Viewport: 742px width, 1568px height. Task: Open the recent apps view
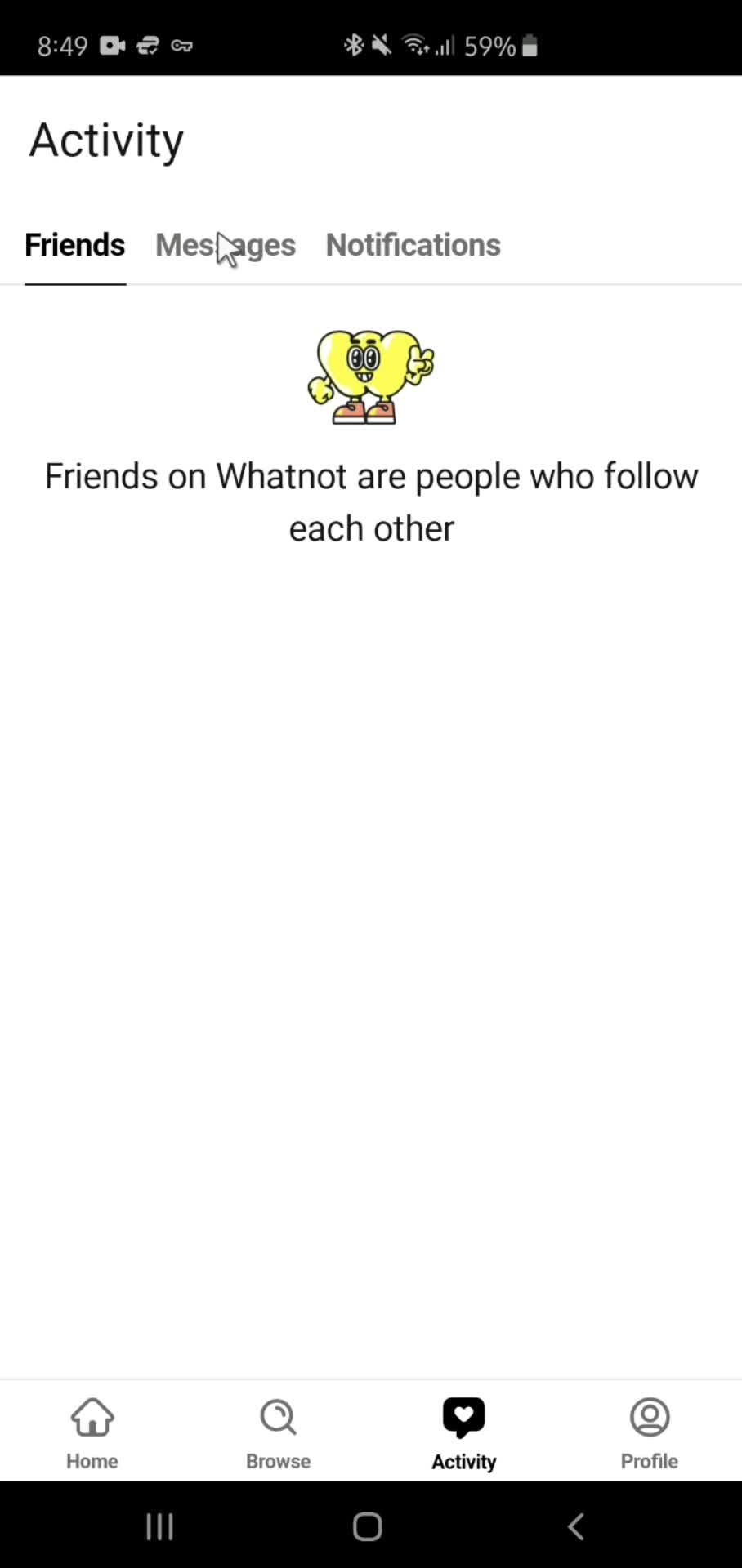[x=159, y=1526]
